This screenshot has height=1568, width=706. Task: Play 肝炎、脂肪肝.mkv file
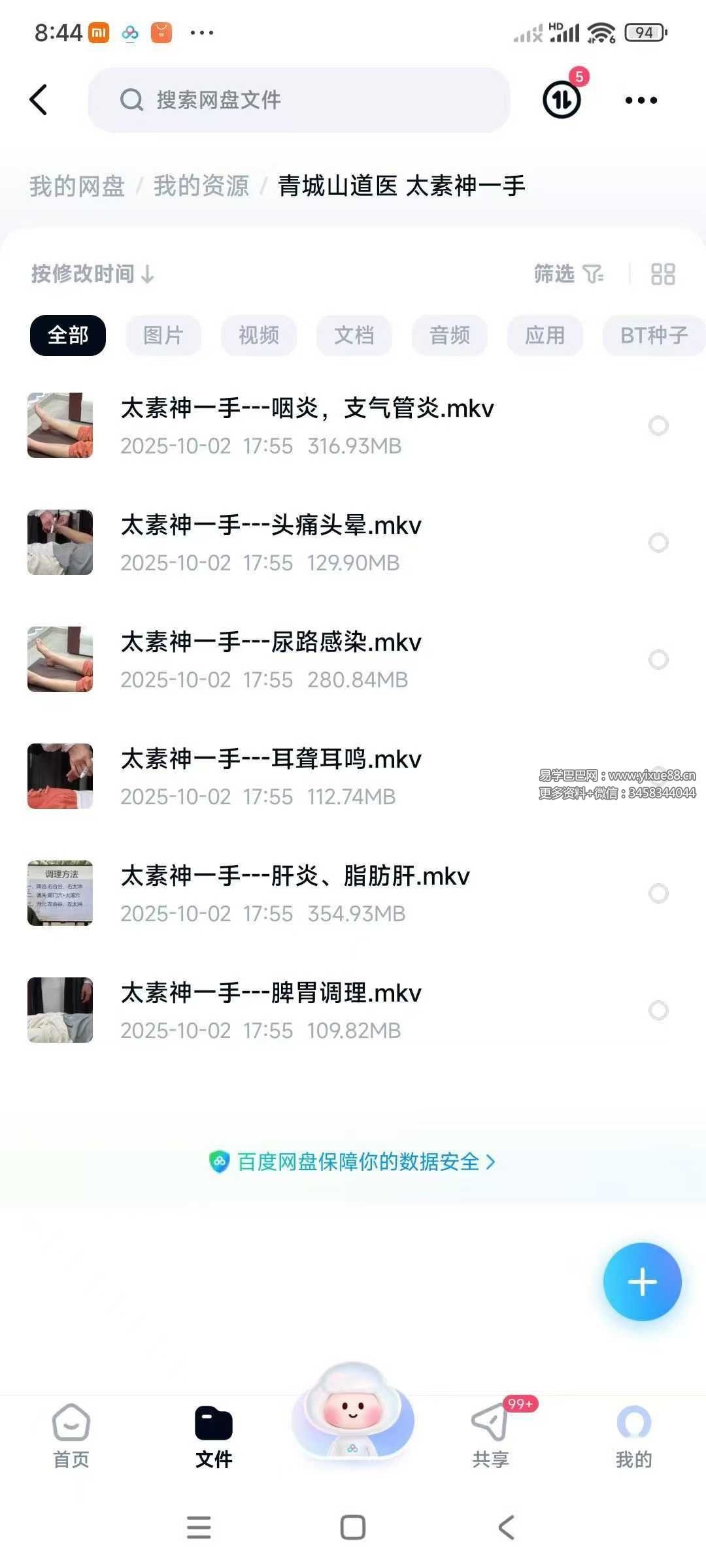point(295,892)
